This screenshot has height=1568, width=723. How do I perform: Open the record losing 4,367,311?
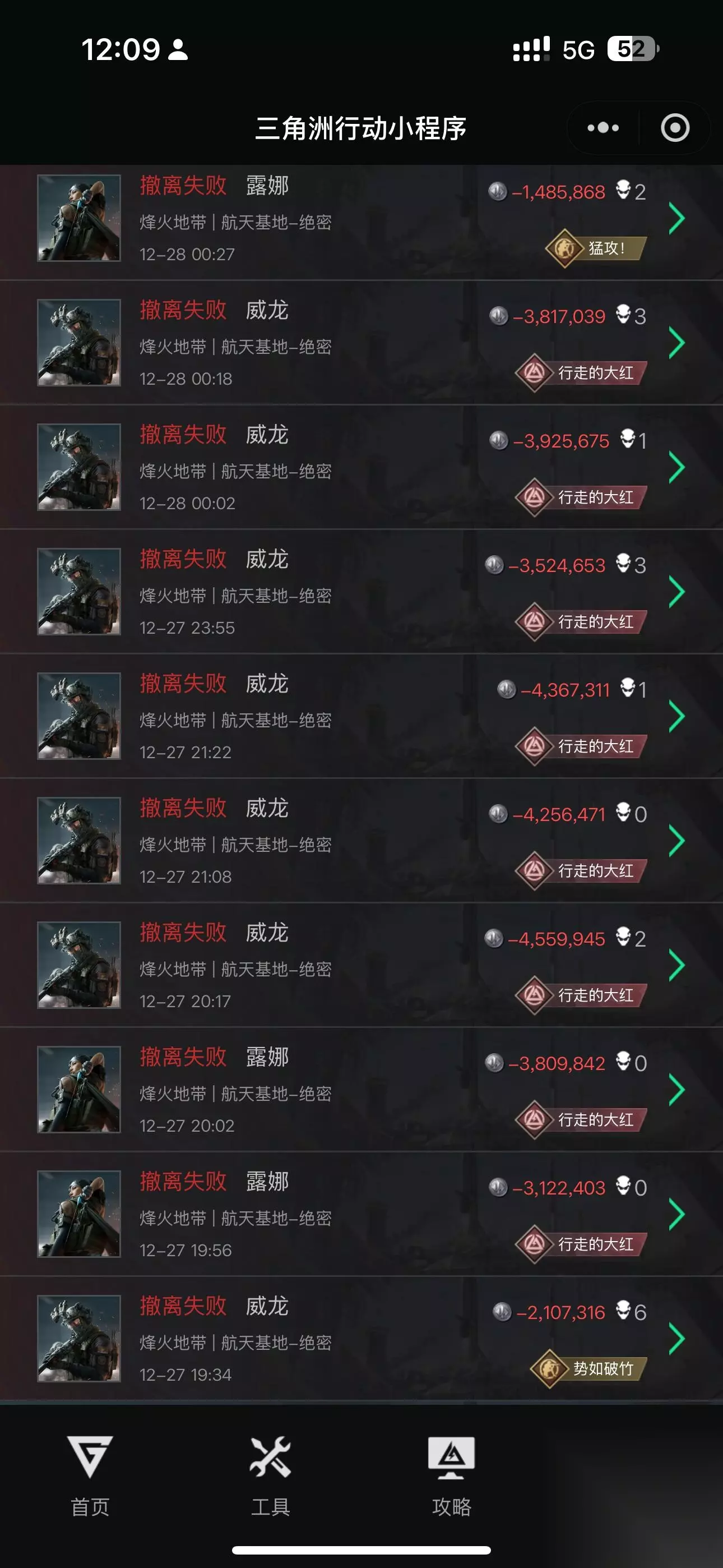point(361,717)
